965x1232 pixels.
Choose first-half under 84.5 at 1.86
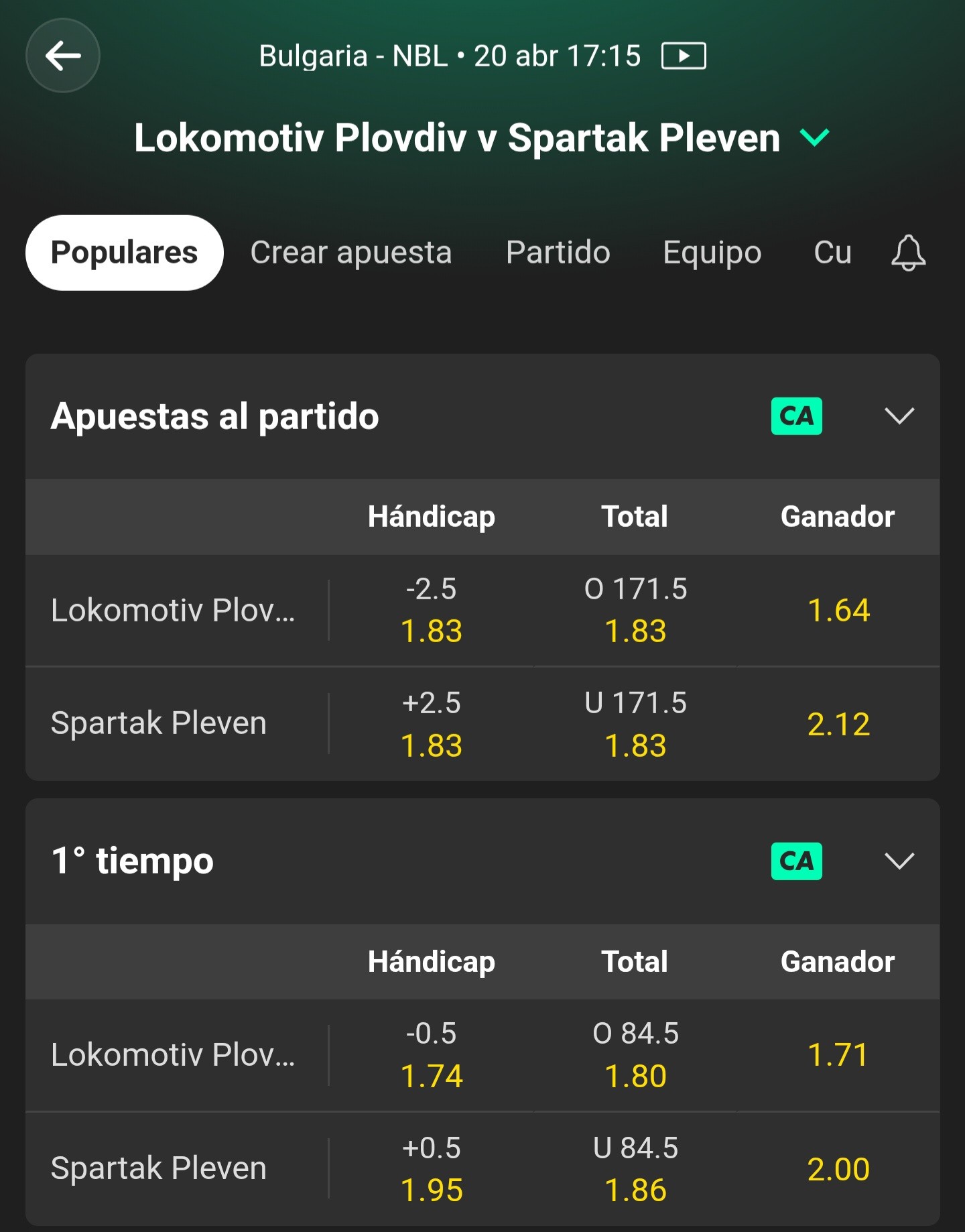click(635, 1170)
